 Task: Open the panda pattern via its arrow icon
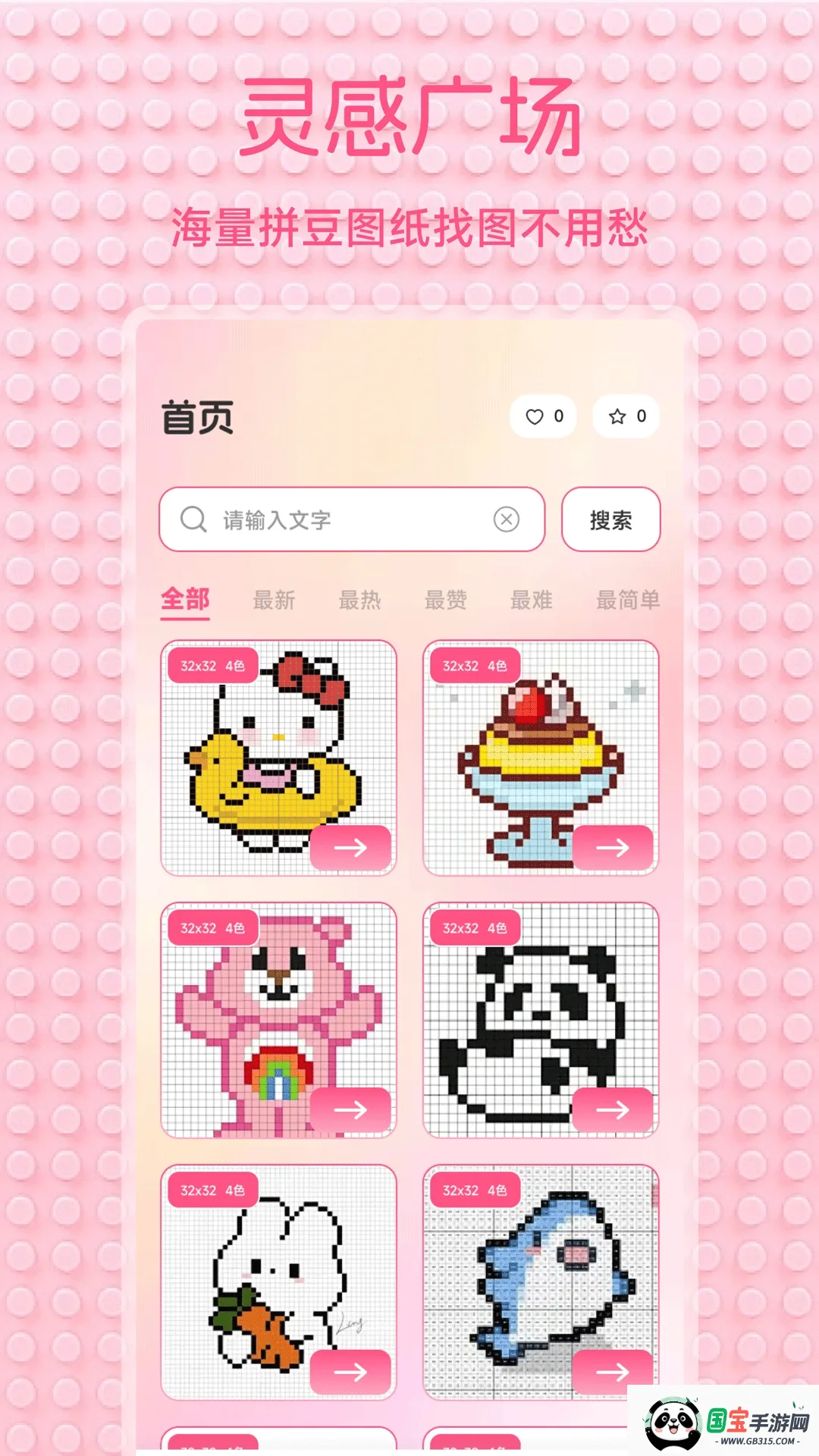click(613, 1109)
